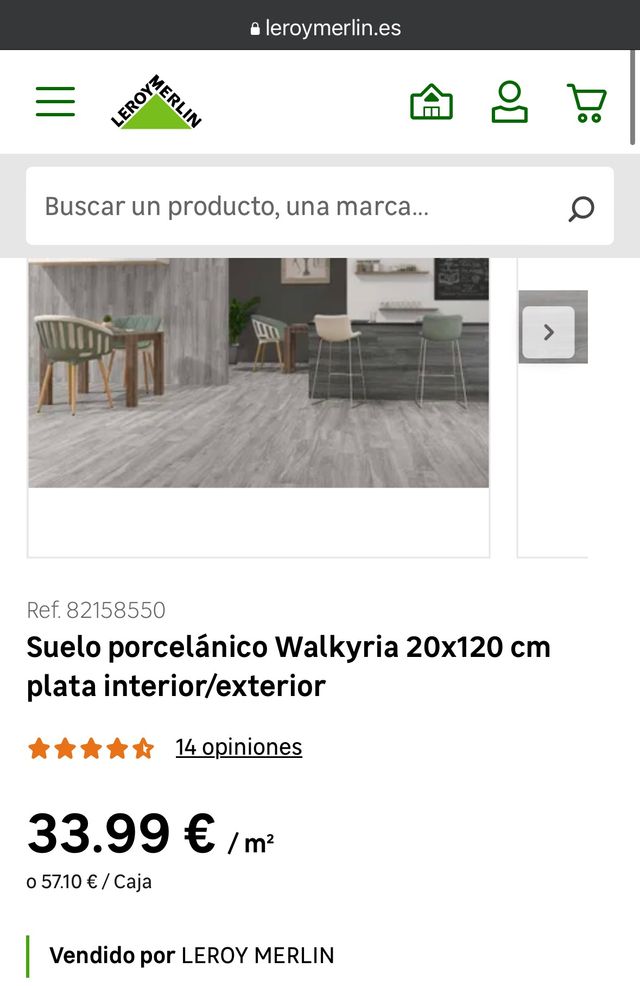Focus the 'Buscar un producto' search field
640x986 pixels.
pyautogui.click(x=290, y=207)
